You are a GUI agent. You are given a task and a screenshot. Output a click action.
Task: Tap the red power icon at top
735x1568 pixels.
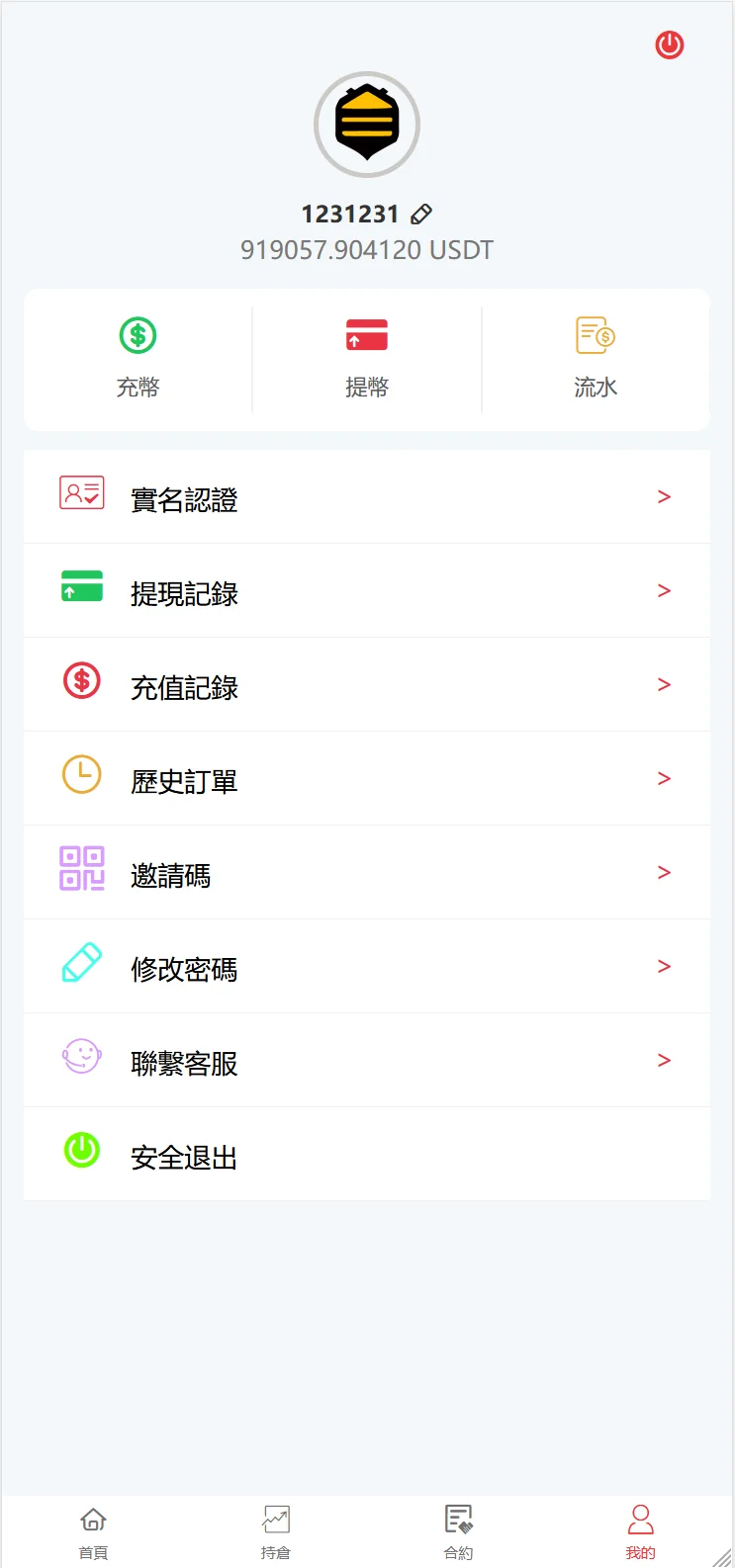pyautogui.click(x=670, y=44)
